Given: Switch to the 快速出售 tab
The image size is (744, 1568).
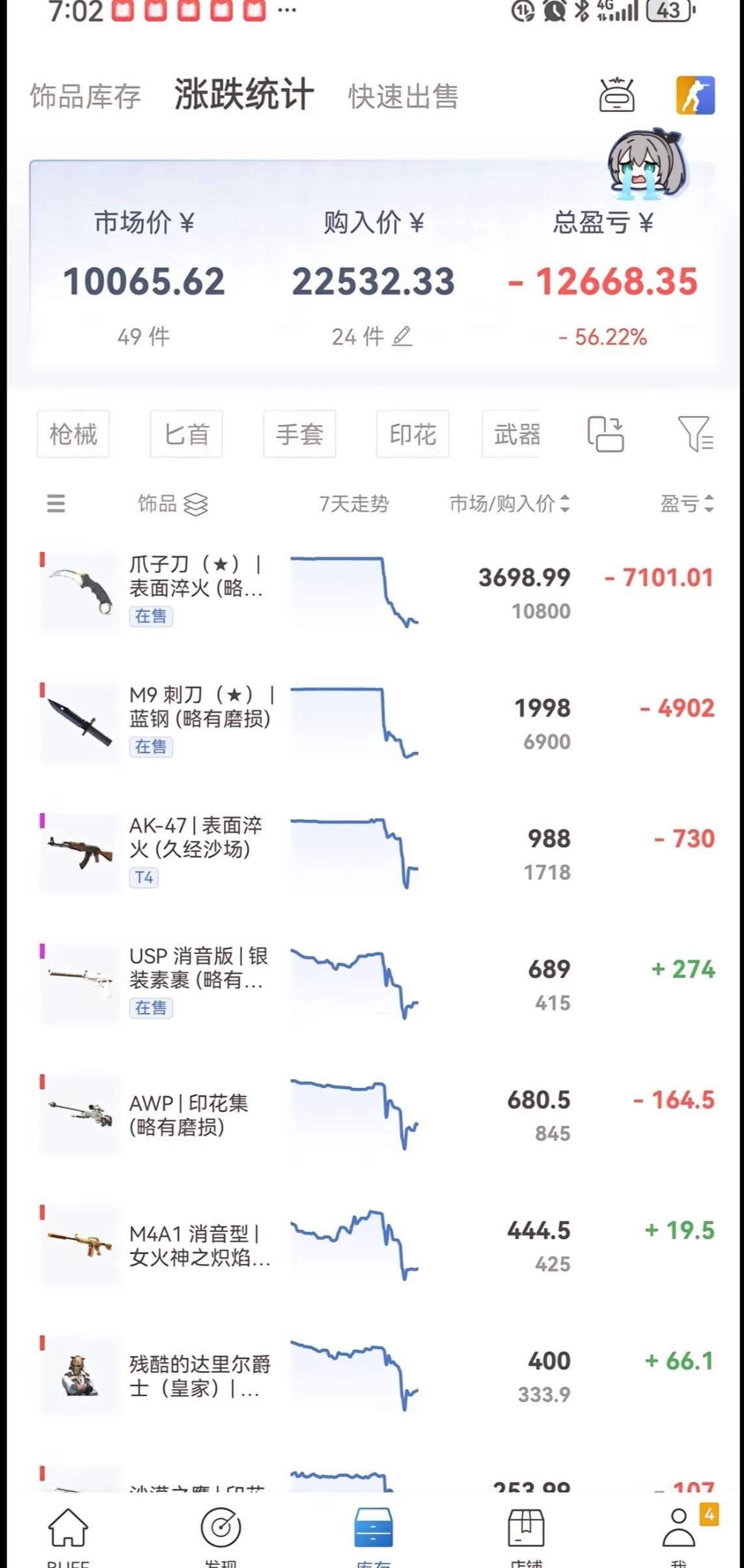Looking at the screenshot, I should pos(403,96).
